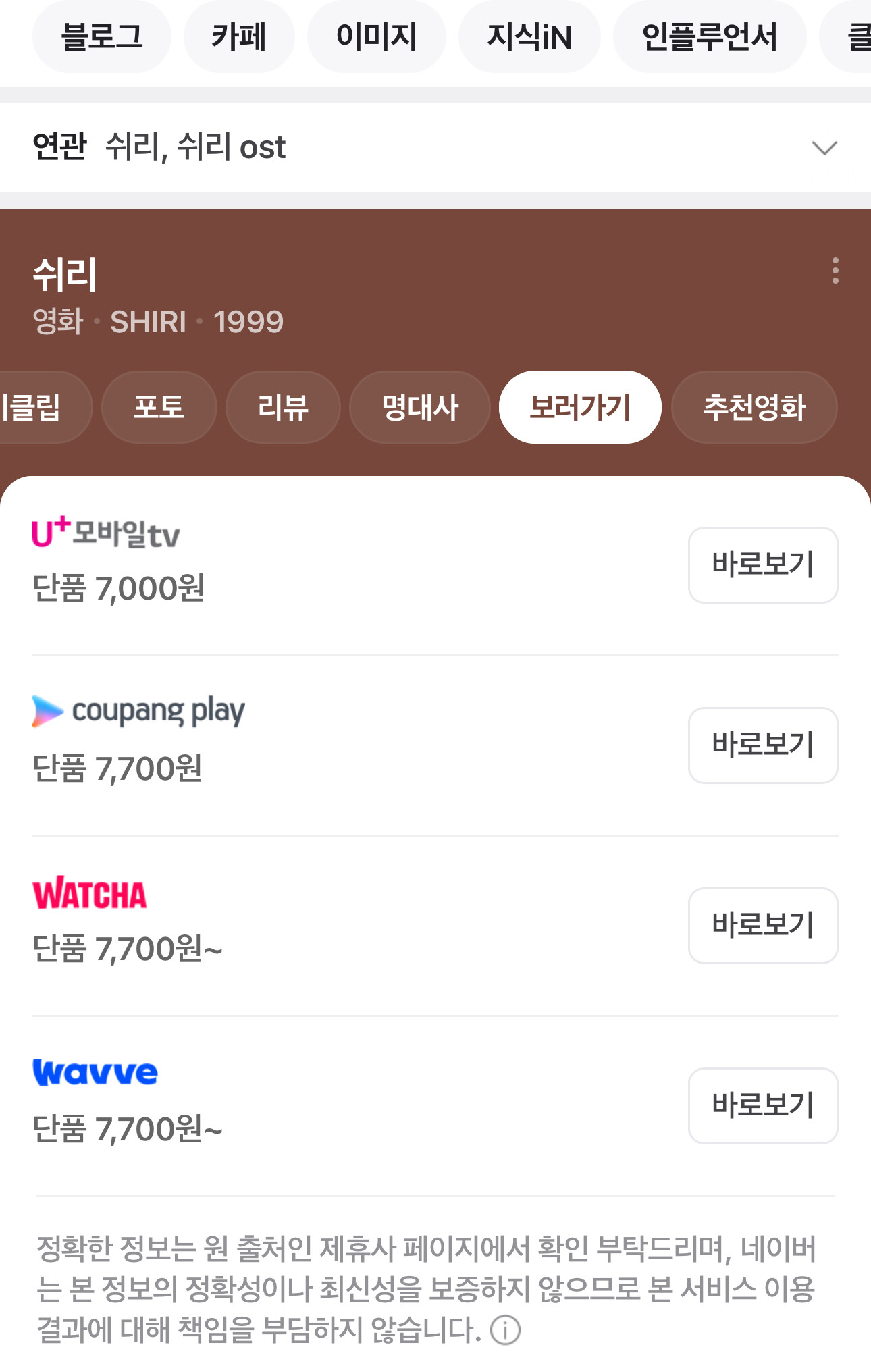
Task: Watch now on coupang play
Action: [763, 745]
